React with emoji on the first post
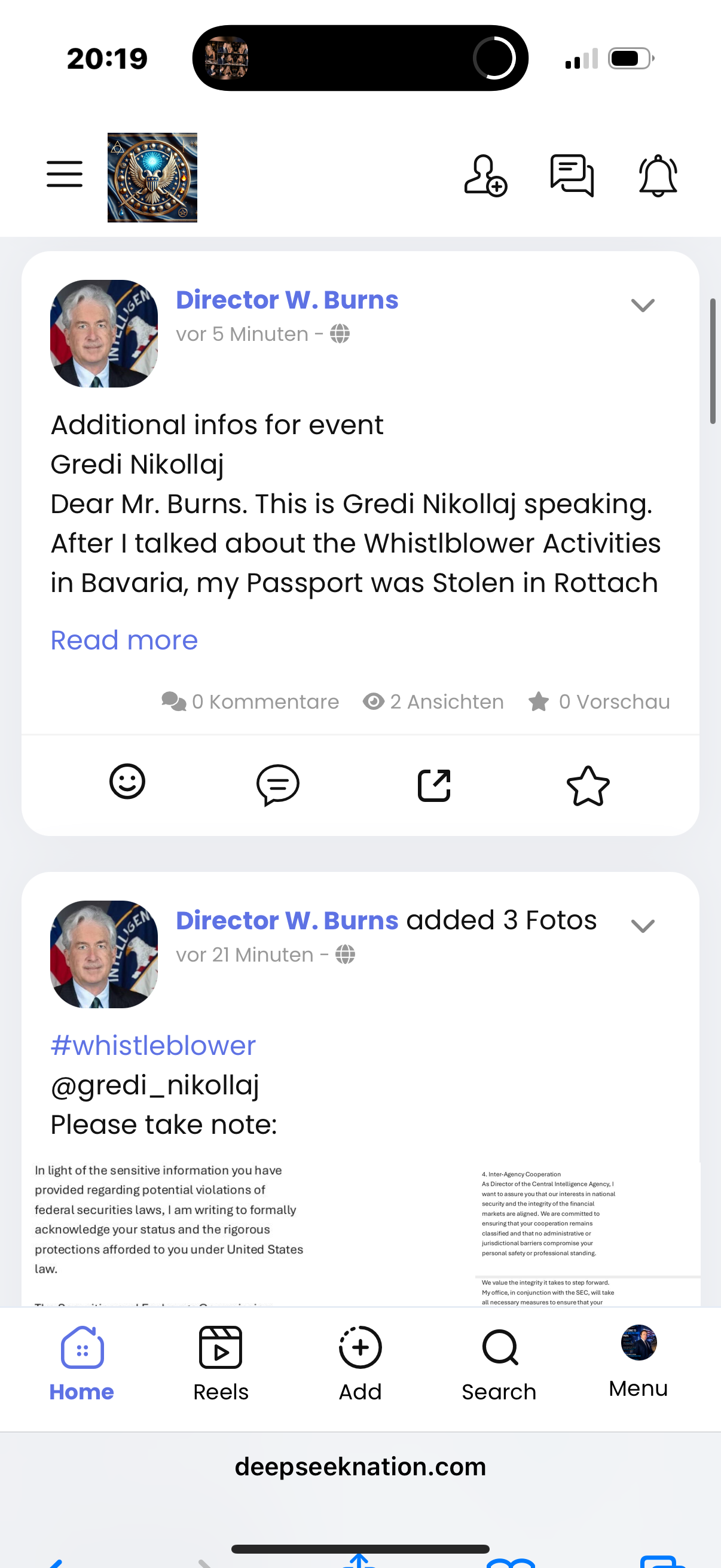The height and width of the screenshot is (1568, 721). 127,782
